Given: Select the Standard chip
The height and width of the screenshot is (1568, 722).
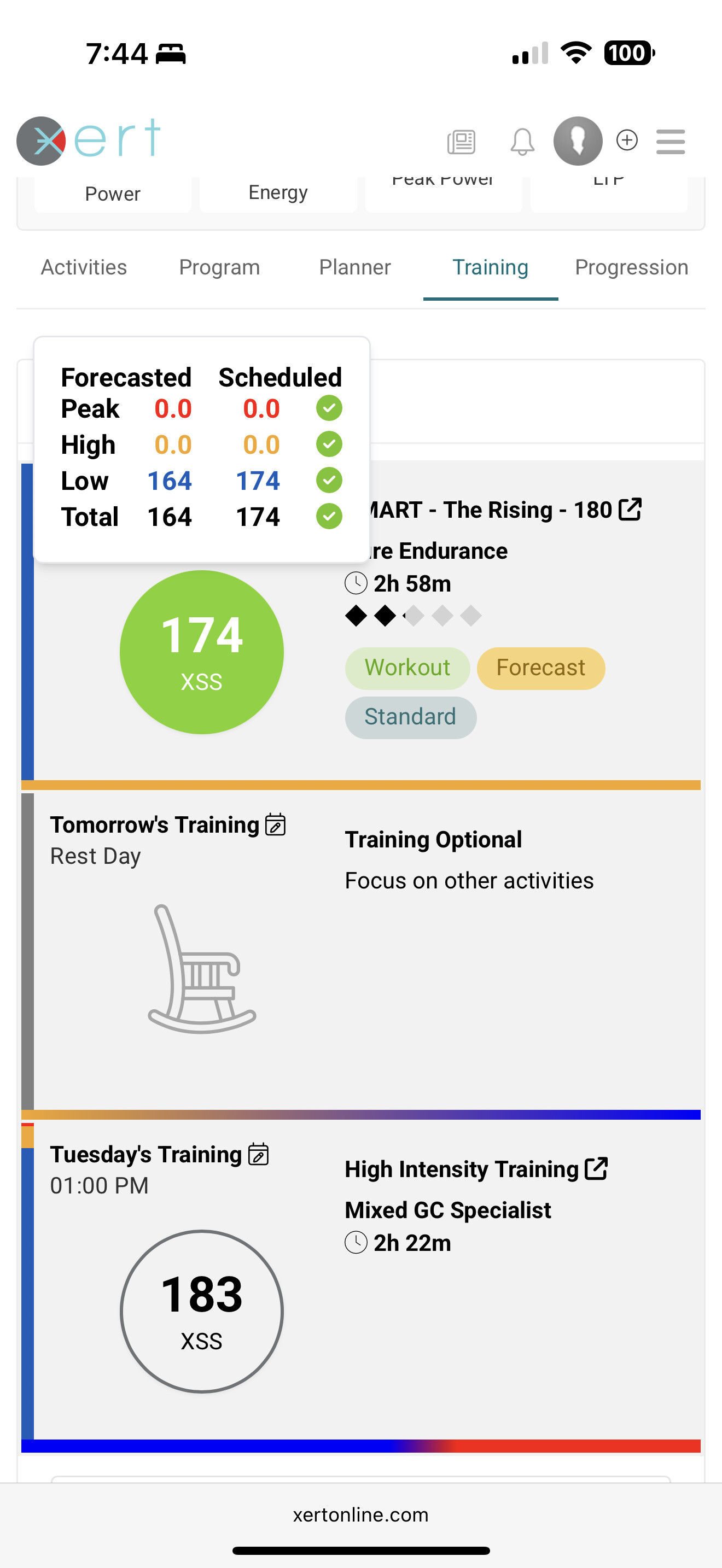Looking at the screenshot, I should (x=410, y=717).
